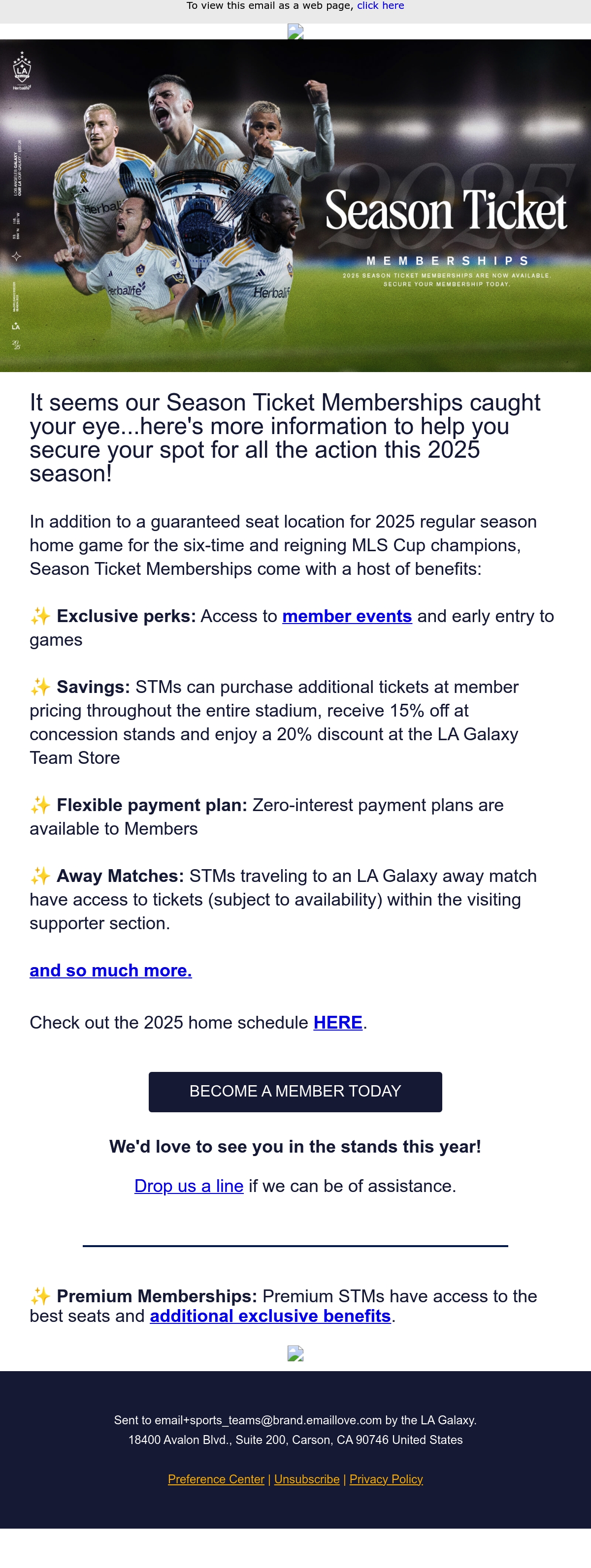Tap the Become a Member Today button
591x1568 pixels.
click(x=295, y=1092)
